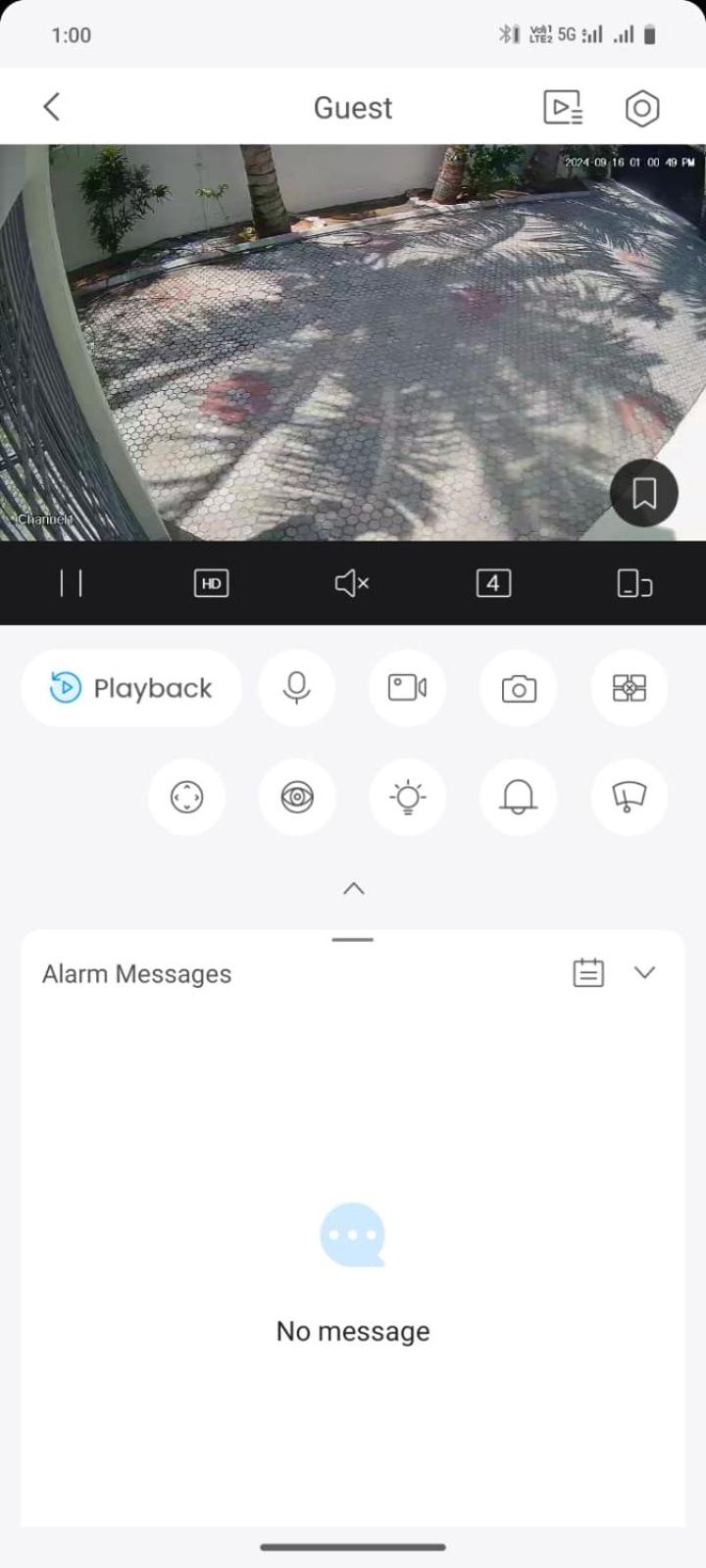Open the recordings playlist icon in header

pos(563,107)
